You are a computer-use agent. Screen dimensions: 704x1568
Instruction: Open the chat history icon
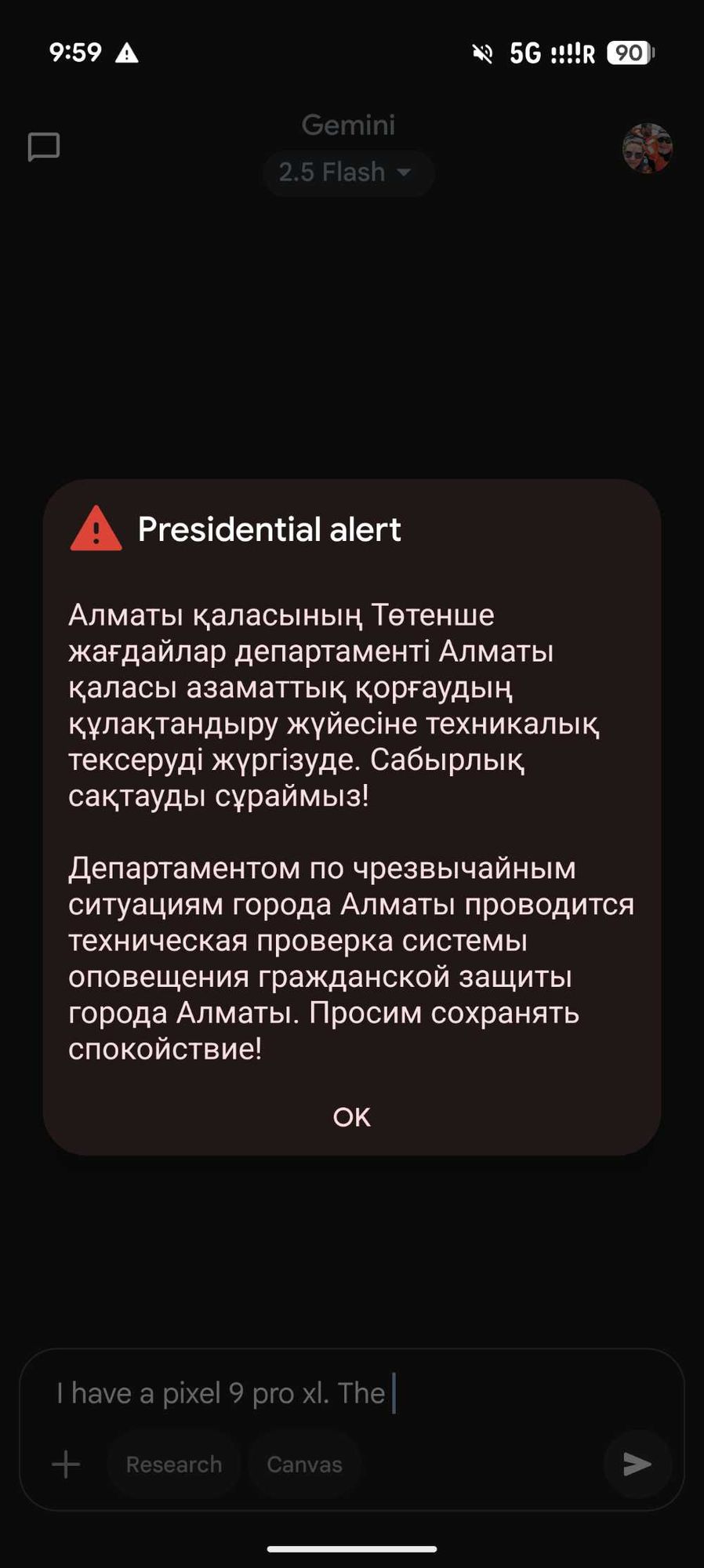(44, 147)
